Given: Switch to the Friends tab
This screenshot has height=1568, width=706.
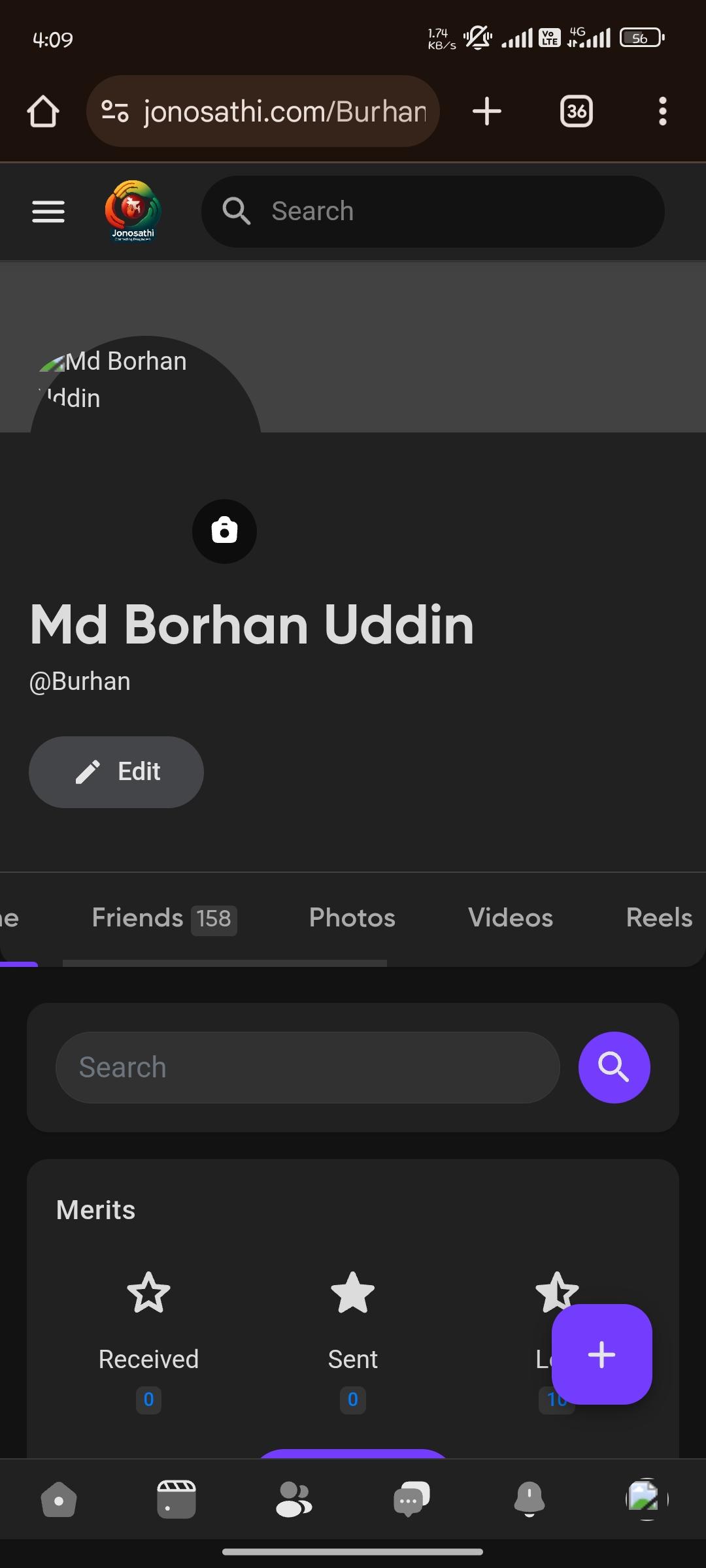Looking at the screenshot, I should tap(163, 918).
